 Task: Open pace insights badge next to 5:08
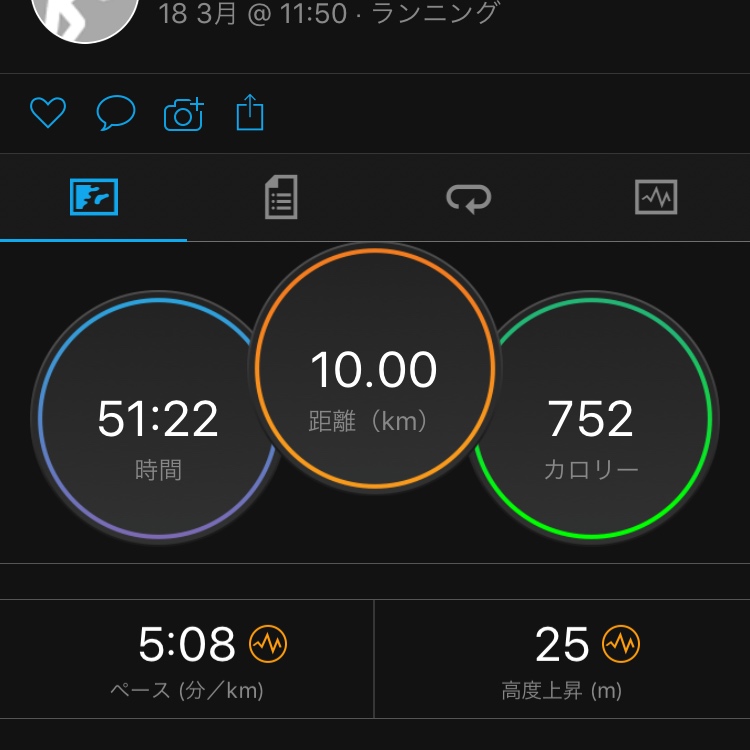point(268,645)
